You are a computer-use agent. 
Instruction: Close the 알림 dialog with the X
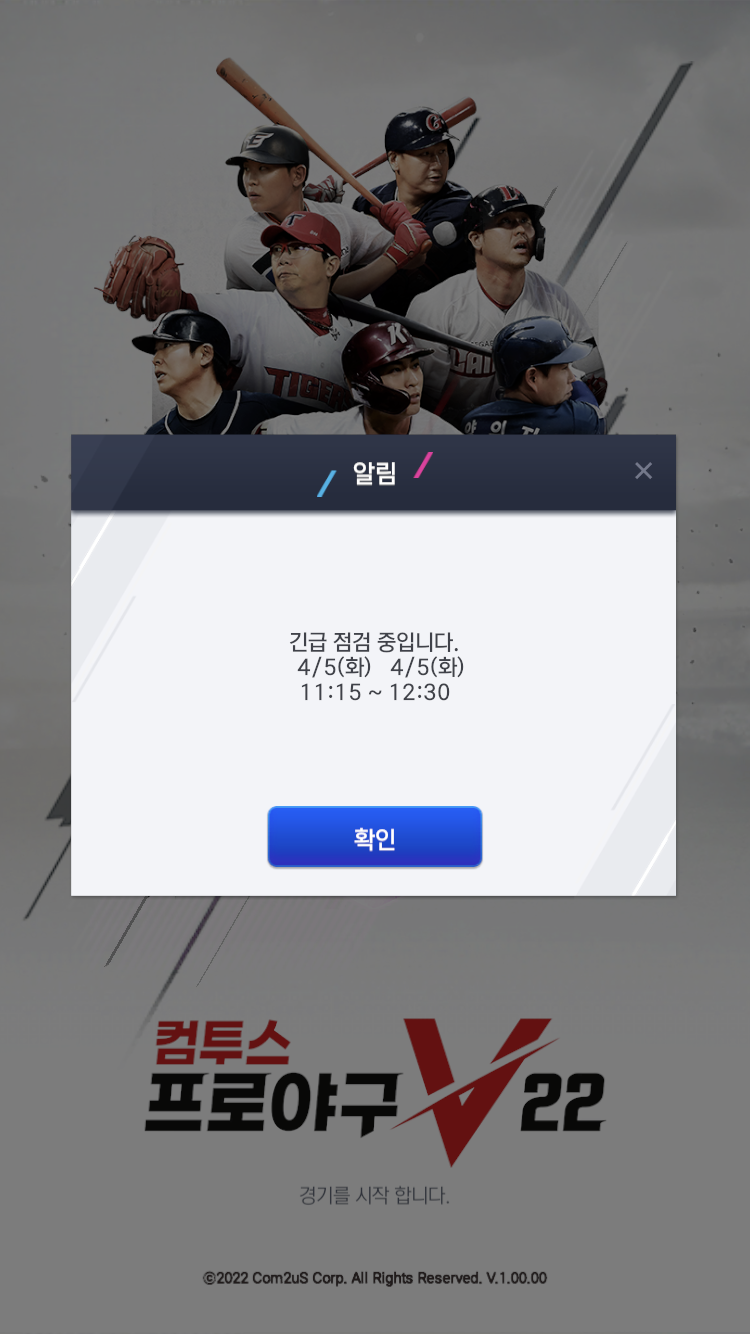coord(643,471)
